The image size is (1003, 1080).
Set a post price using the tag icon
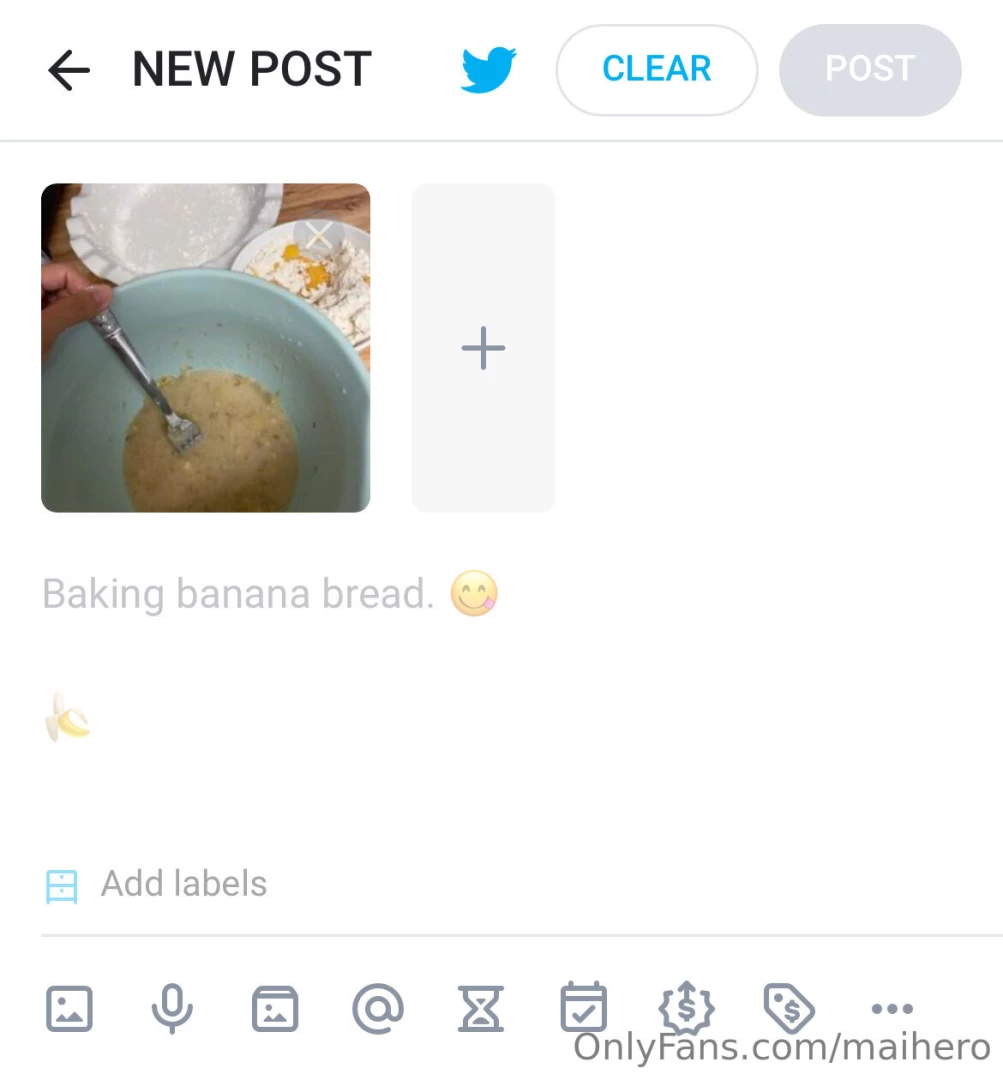pos(789,1009)
